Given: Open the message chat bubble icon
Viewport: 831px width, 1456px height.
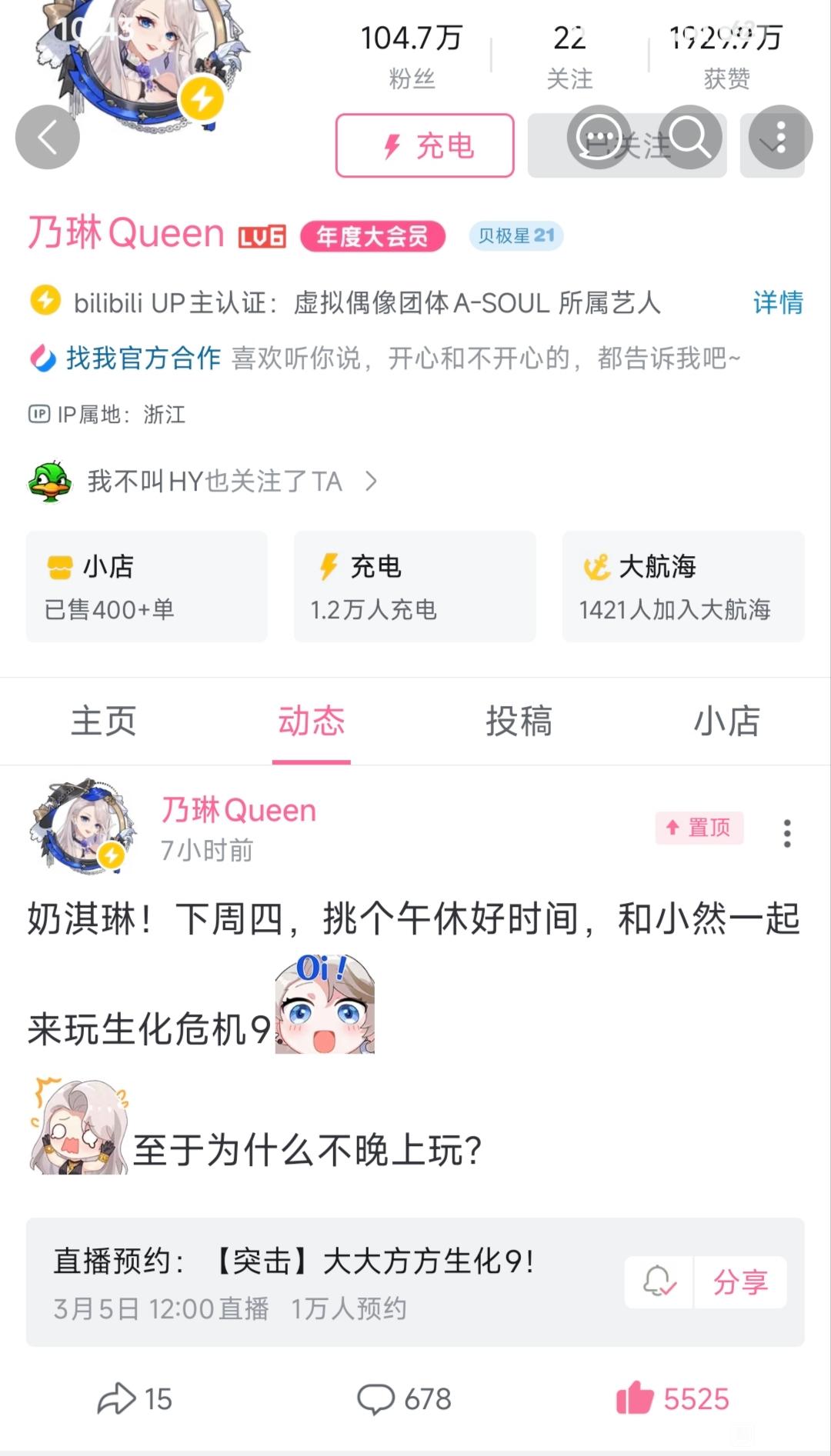Looking at the screenshot, I should [599, 138].
